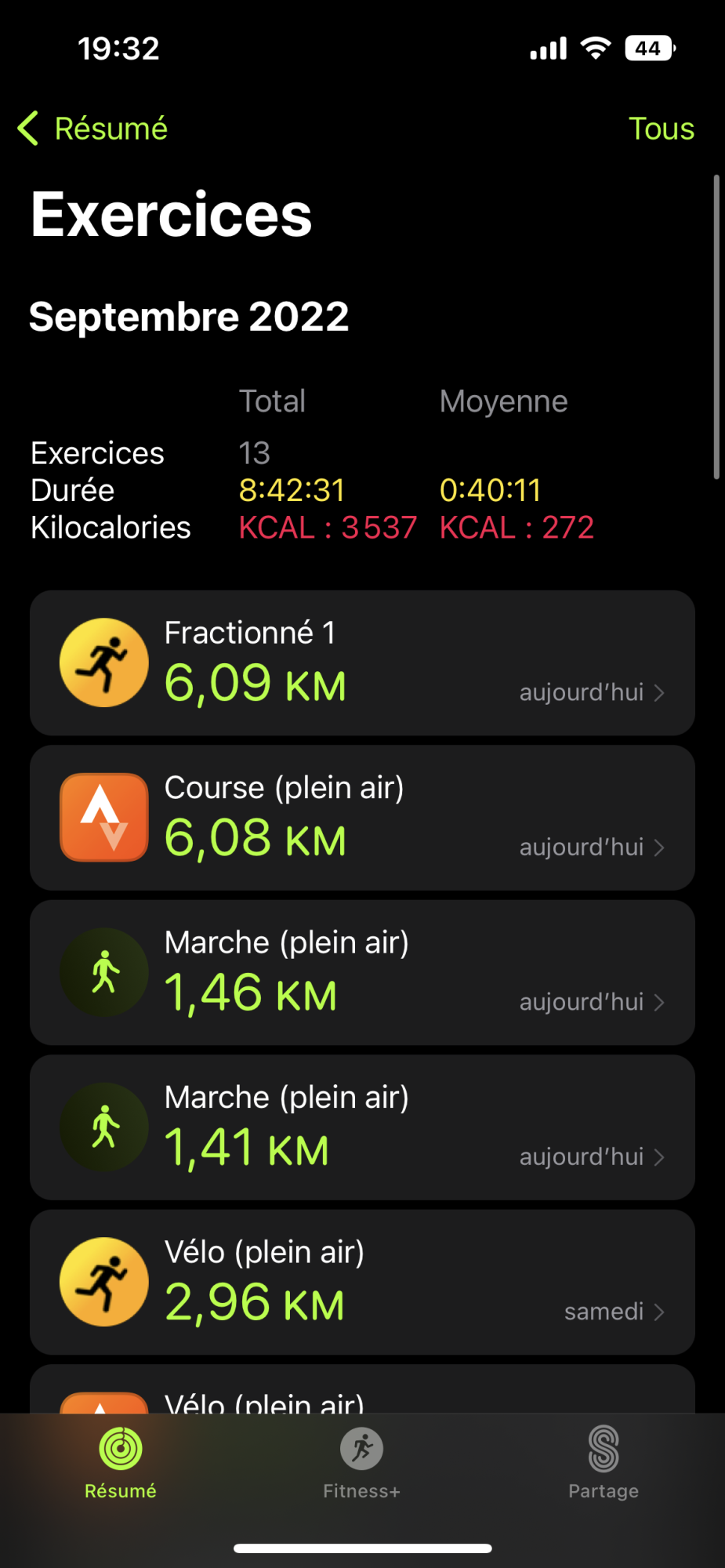Switch to the Fitness+ tab
Image resolution: width=725 pixels, height=1568 pixels.
pyautogui.click(x=361, y=1462)
